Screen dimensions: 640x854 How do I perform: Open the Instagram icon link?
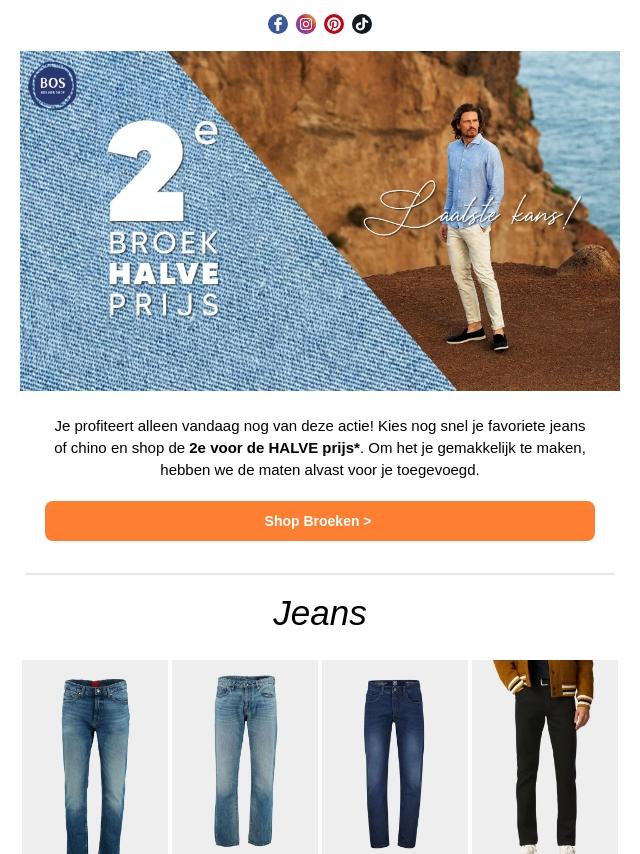306,24
